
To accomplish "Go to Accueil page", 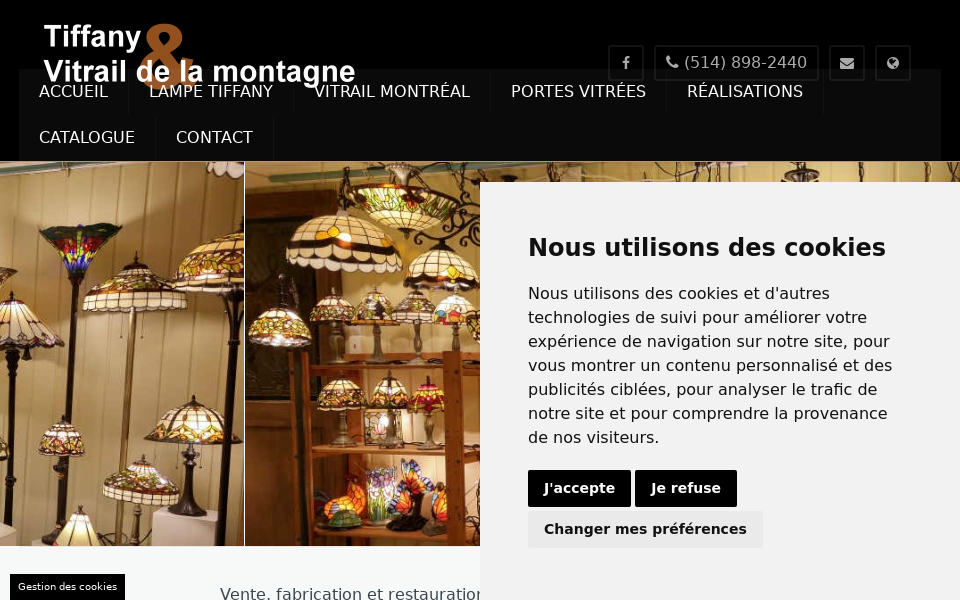I will [x=73, y=92].
